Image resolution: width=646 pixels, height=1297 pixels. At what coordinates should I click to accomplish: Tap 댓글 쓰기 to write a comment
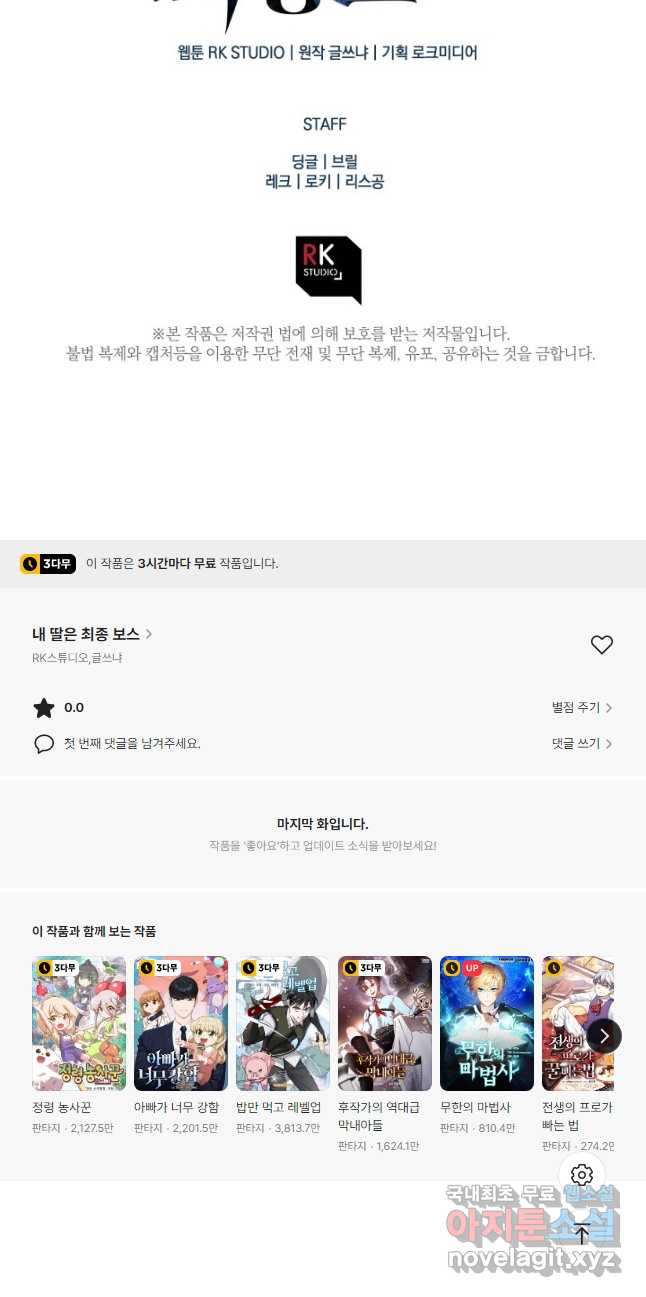[581, 744]
